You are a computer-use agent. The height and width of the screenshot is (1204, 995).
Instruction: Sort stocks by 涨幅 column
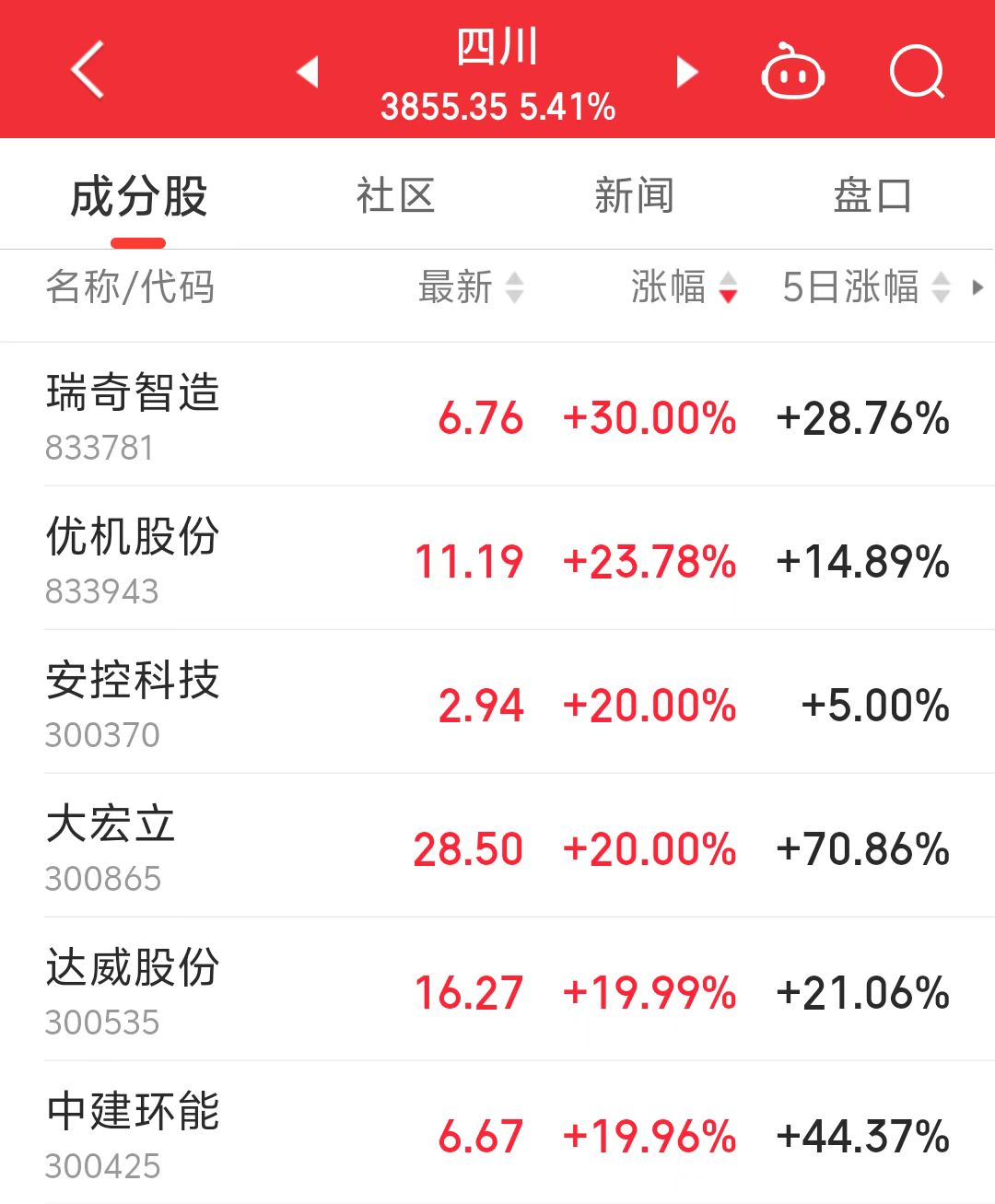click(683, 287)
